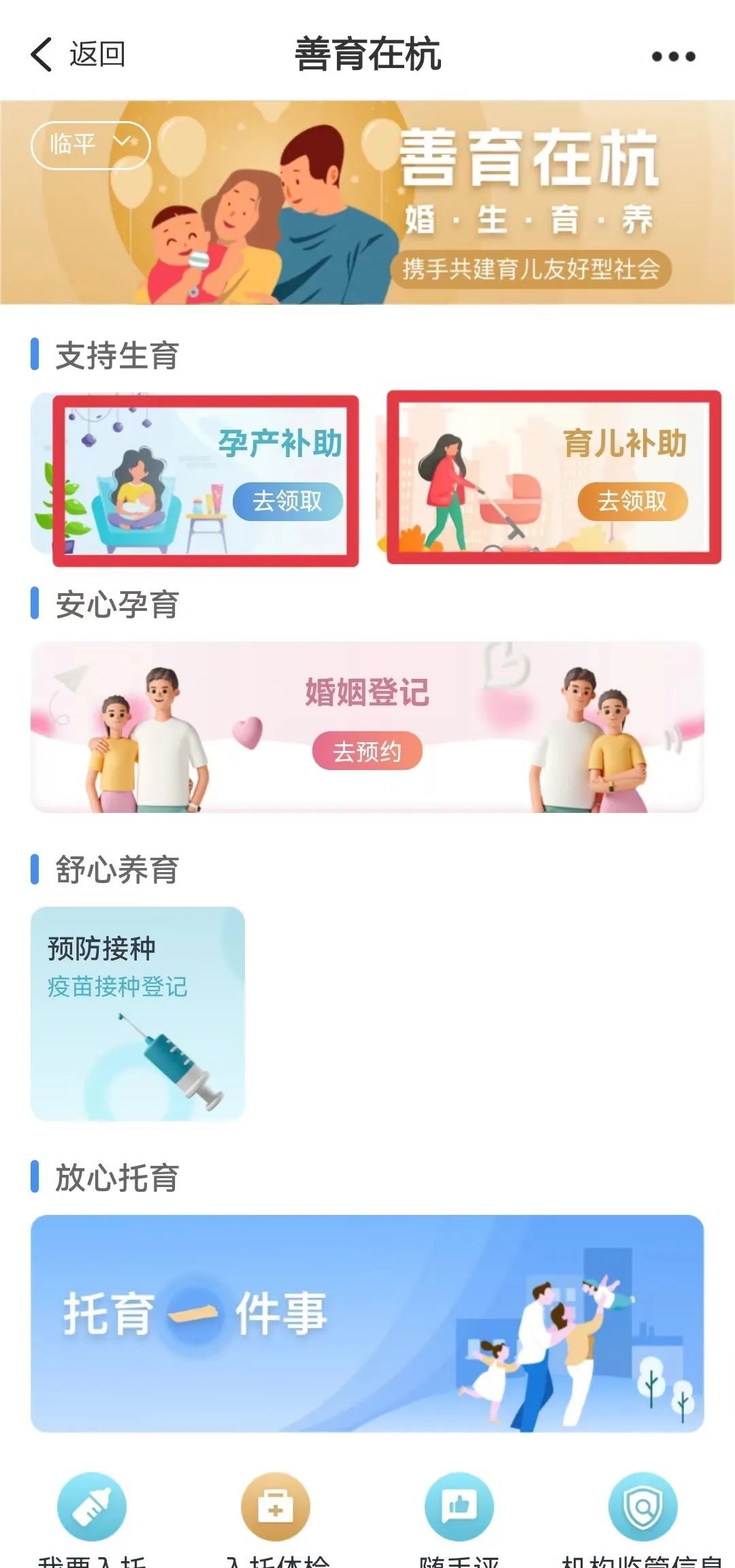Open the 预防接种 vaccination registration card
This screenshot has width=735, height=1568.
point(137,1013)
